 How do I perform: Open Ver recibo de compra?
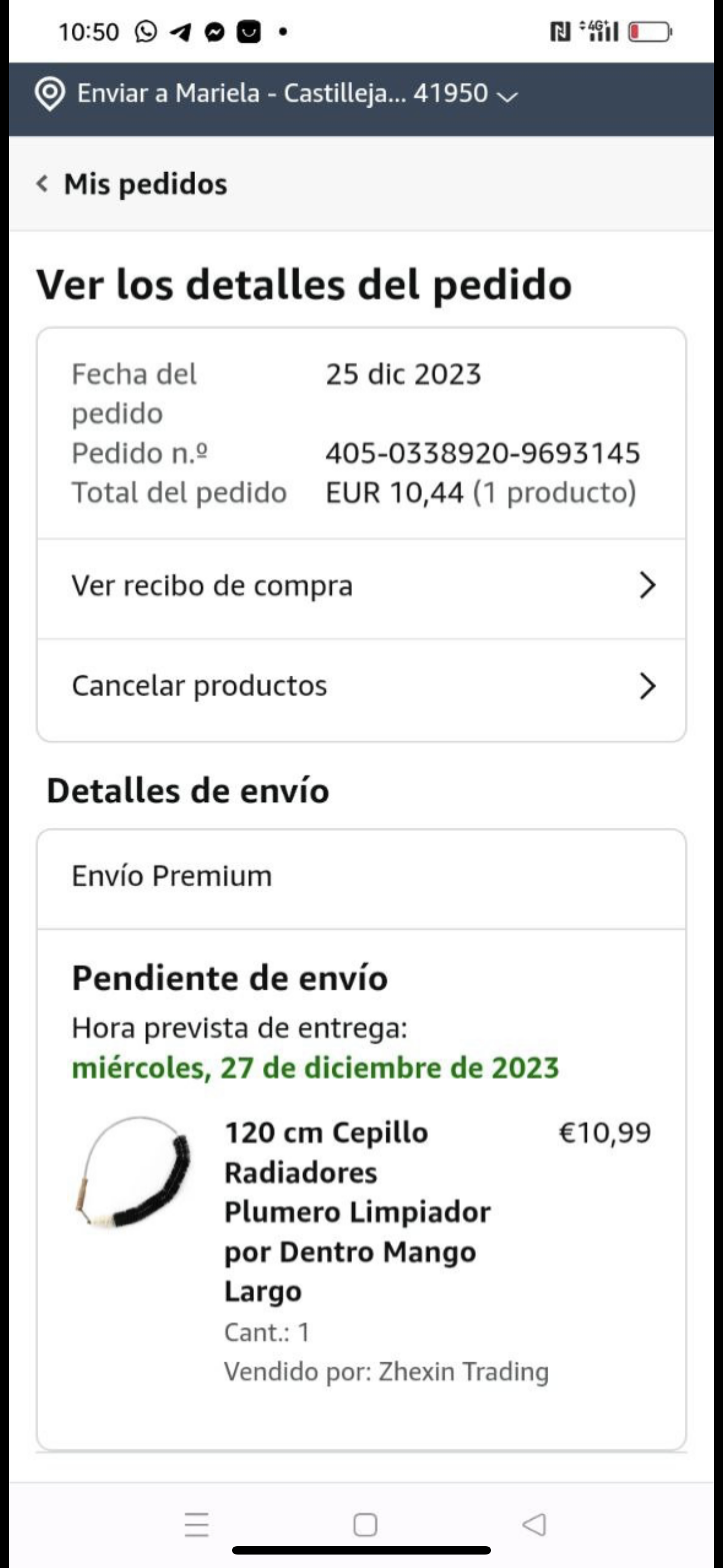(361, 586)
